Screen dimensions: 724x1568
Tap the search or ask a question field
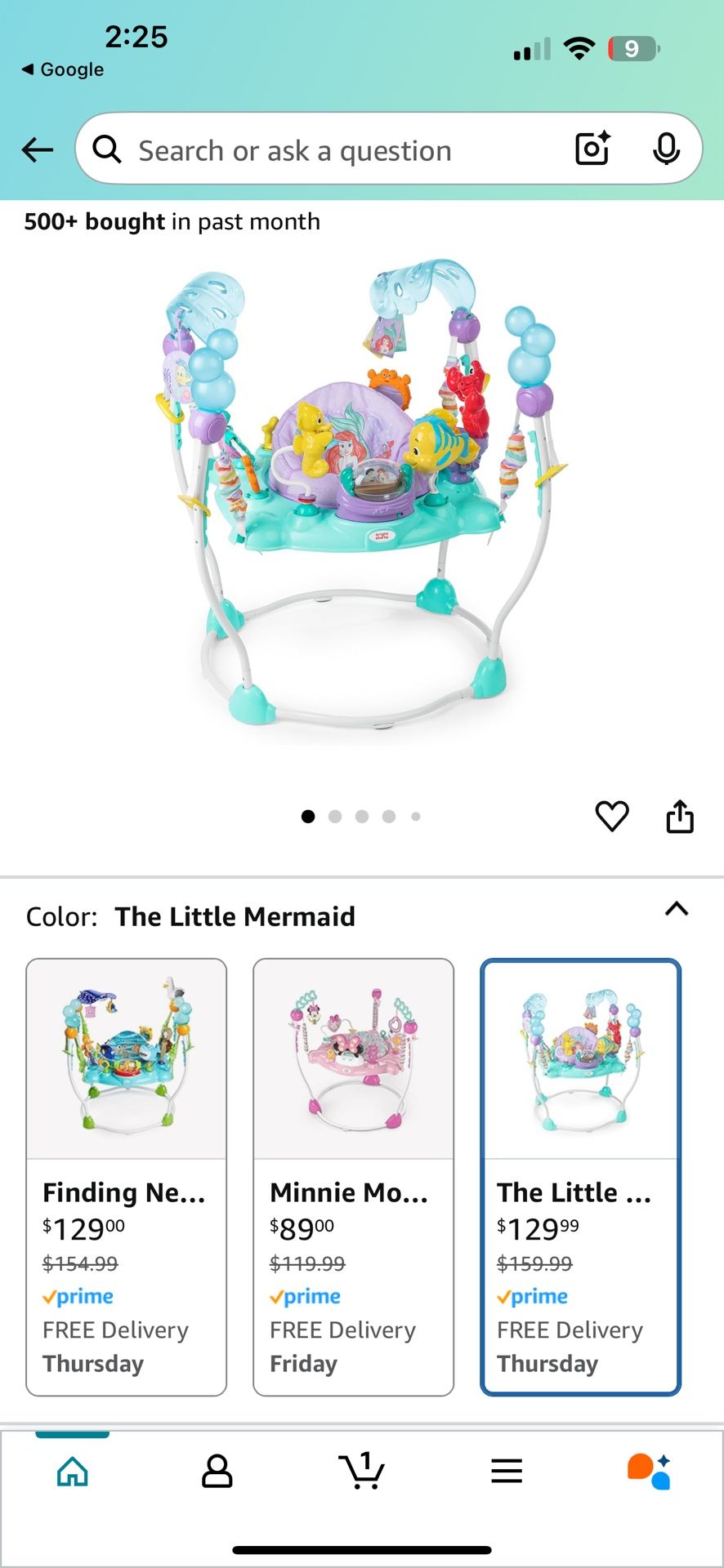pyautogui.click(x=327, y=150)
